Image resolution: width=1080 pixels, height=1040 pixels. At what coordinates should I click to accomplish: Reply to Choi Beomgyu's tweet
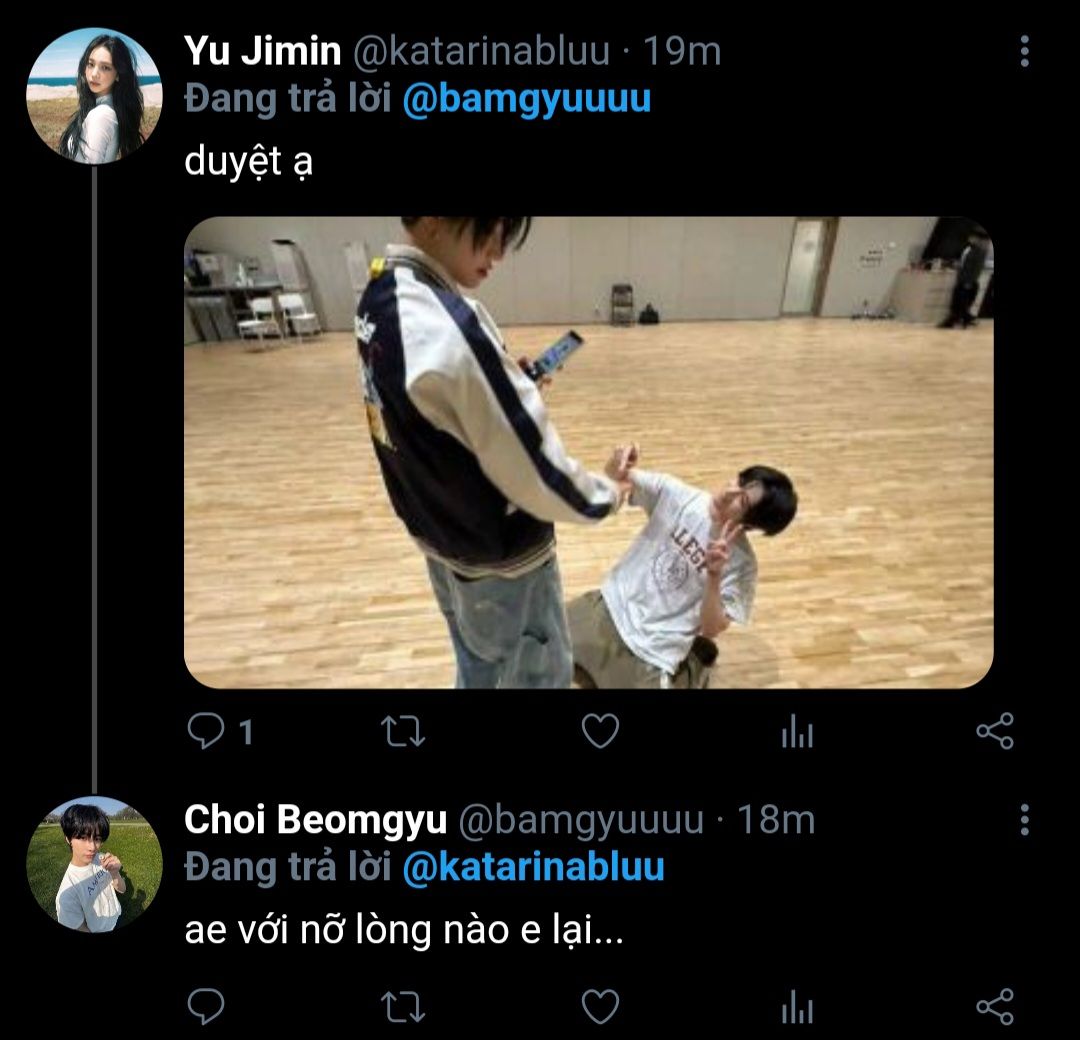pos(206,1006)
